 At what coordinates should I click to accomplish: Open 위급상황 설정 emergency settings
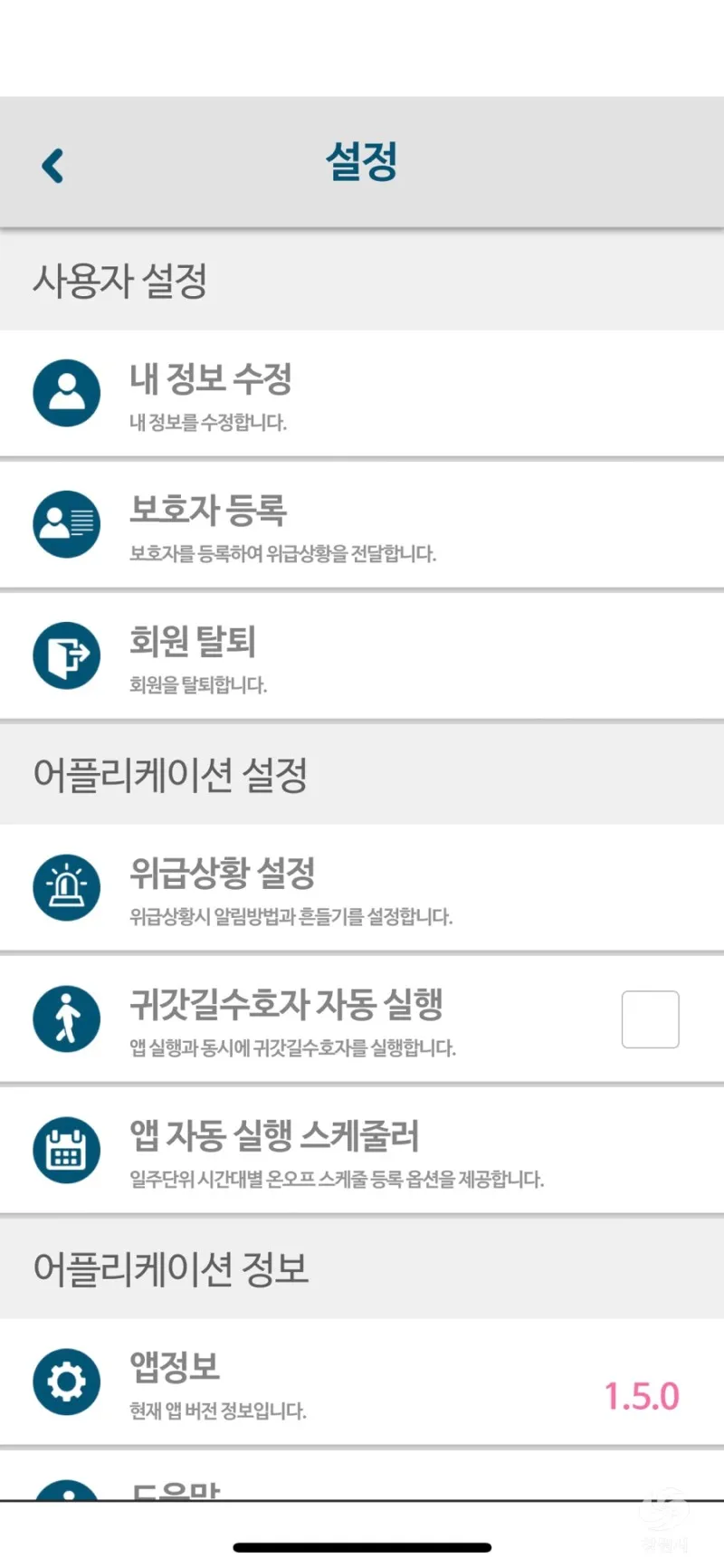pos(362,888)
